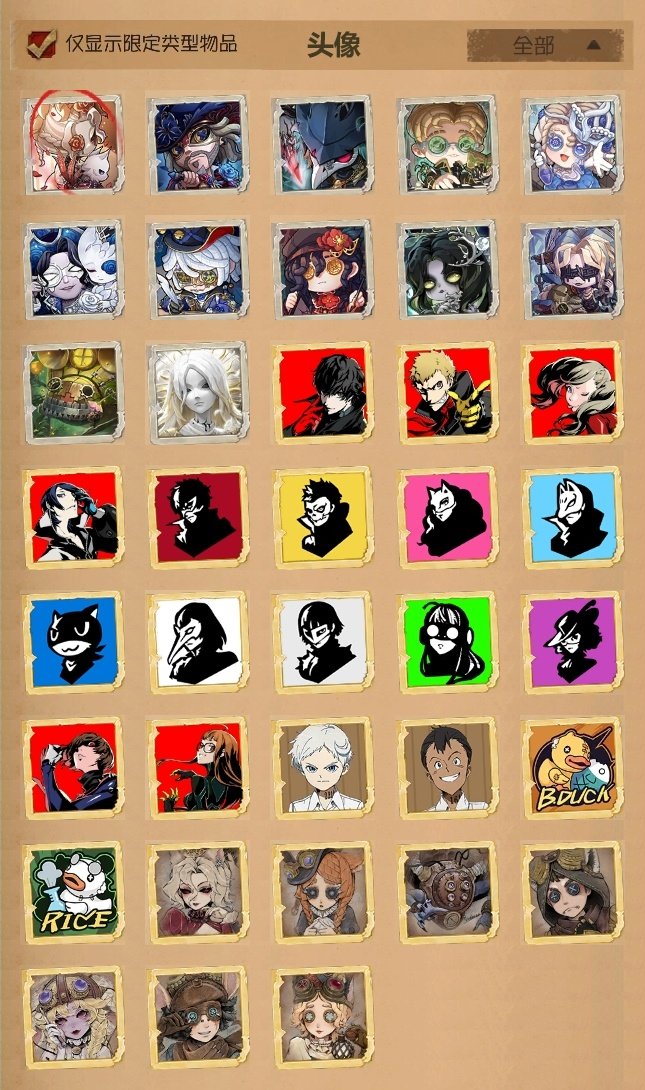Choose the dark red background masked silhouette
645x1090 pixels.
[197, 517]
